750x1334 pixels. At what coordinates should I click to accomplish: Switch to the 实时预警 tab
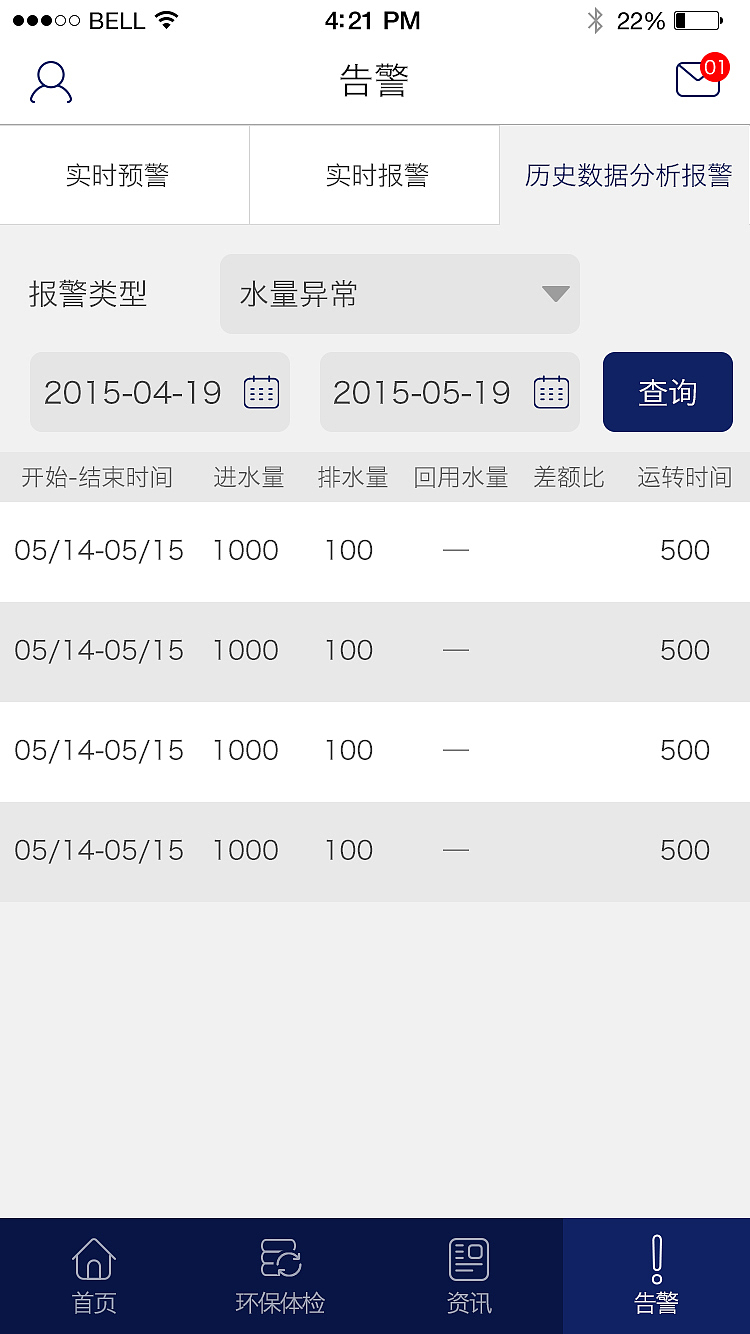point(115,174)
